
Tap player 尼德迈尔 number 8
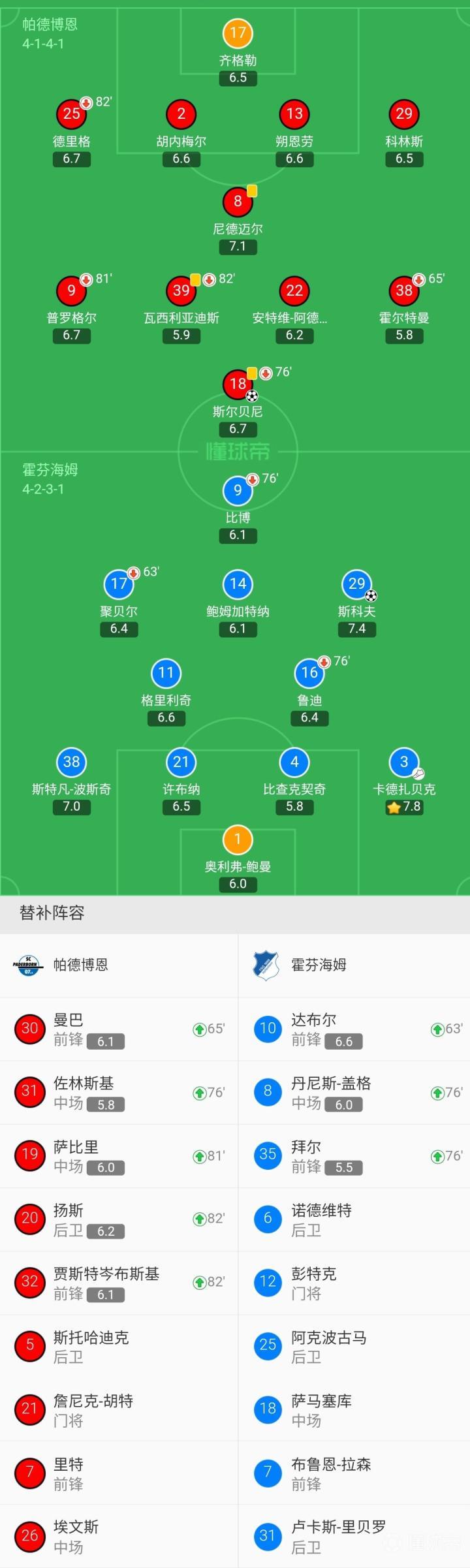238,202
